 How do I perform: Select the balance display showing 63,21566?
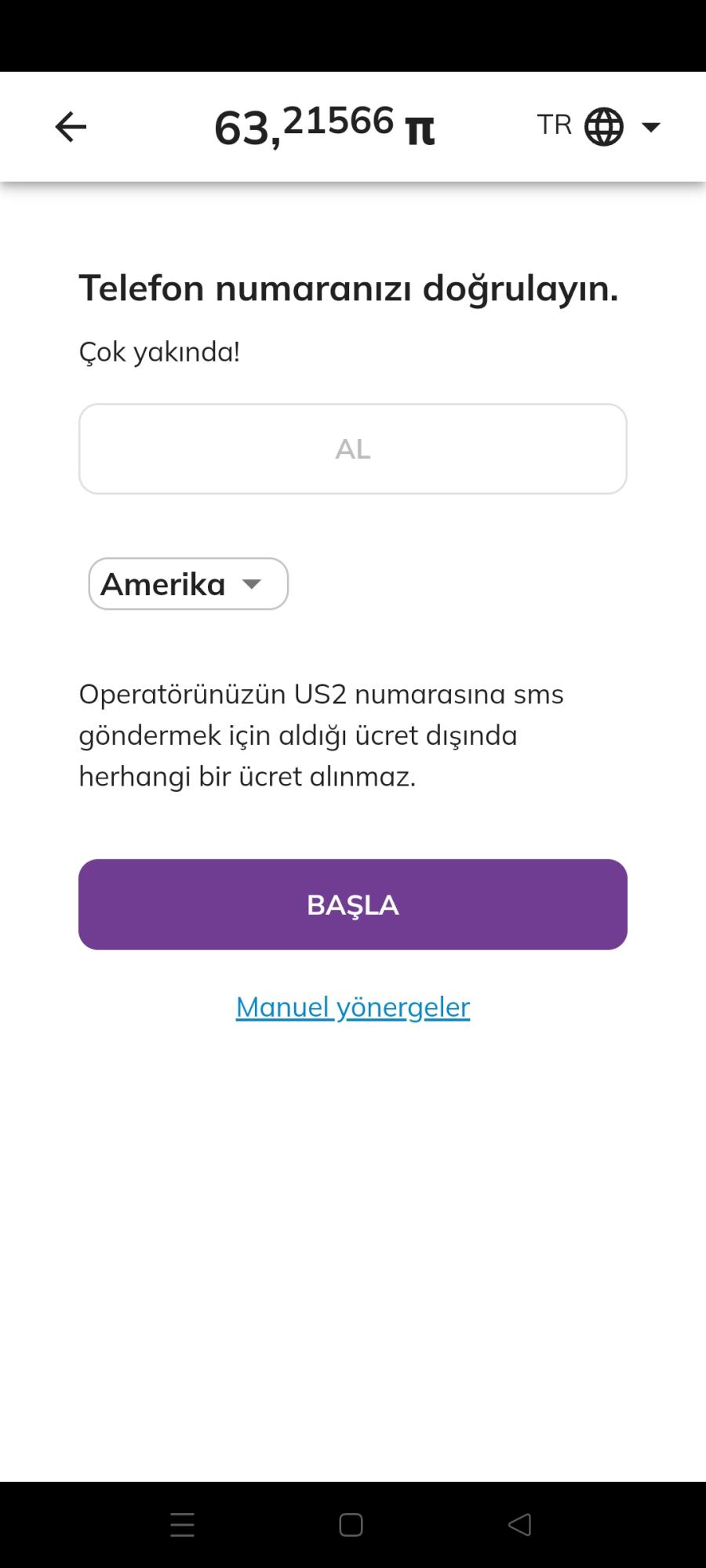306,125
